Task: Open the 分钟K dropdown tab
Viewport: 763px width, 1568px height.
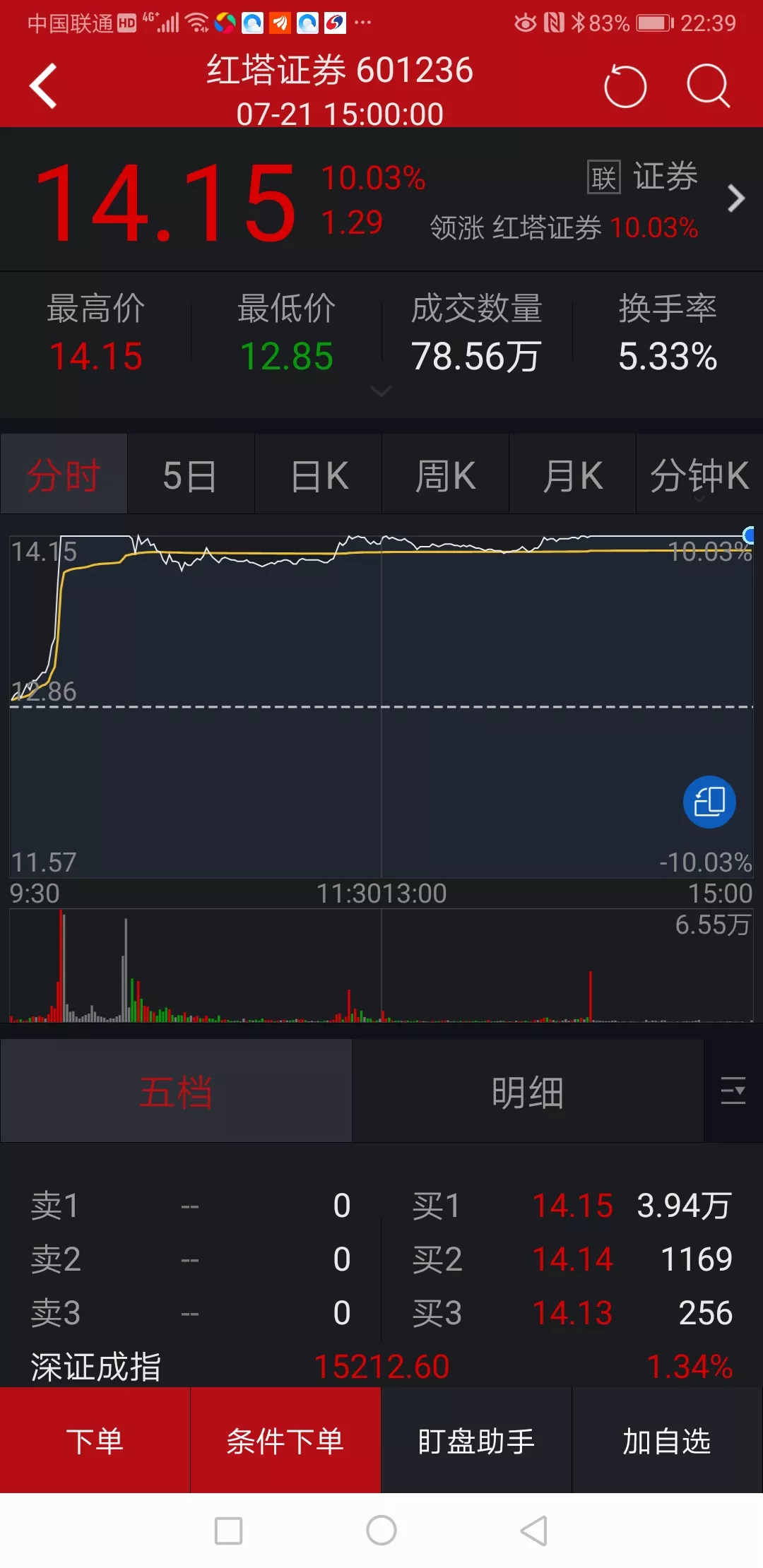Action: [699, 474]
